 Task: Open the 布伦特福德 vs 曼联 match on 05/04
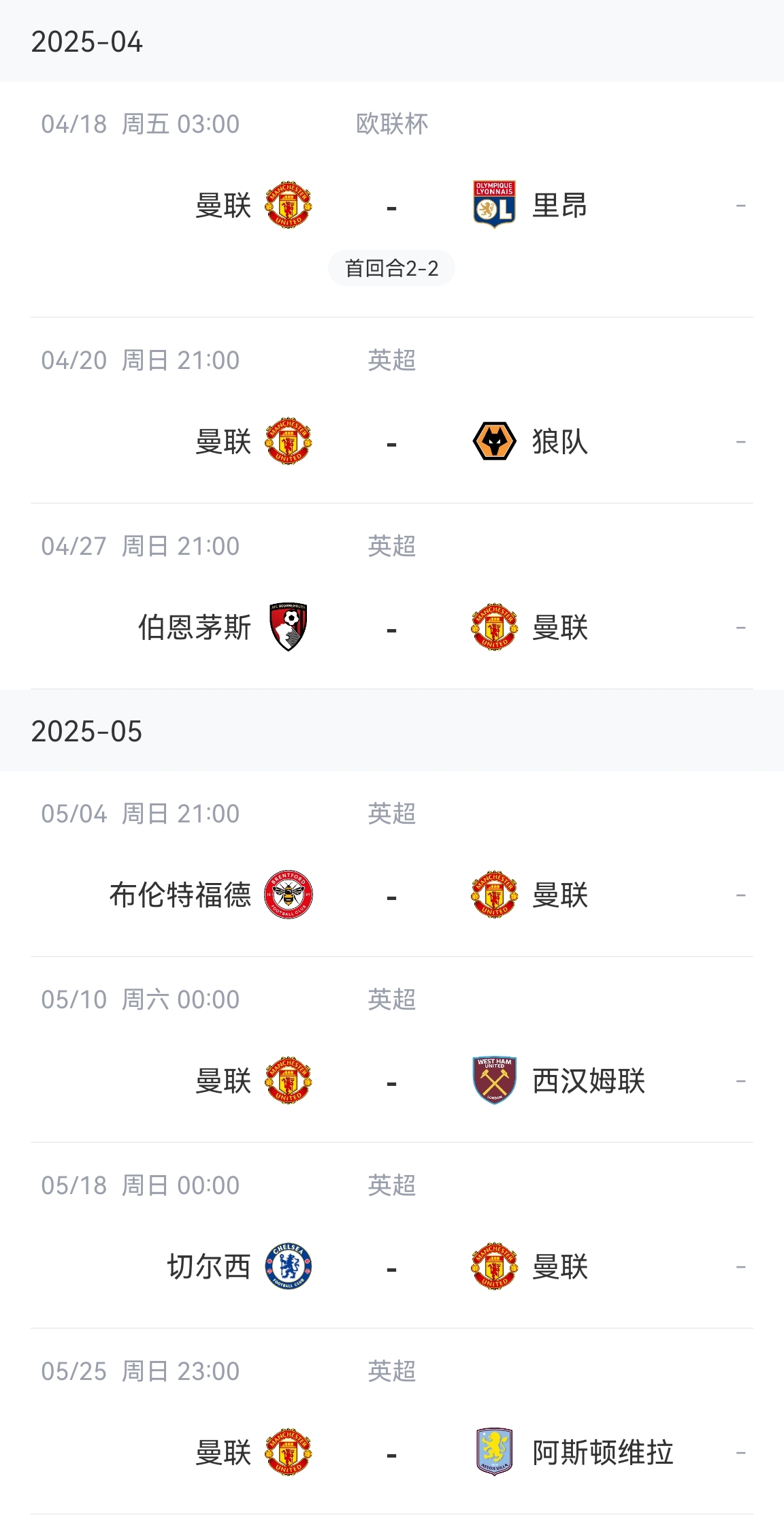click(x=392, y=864)
